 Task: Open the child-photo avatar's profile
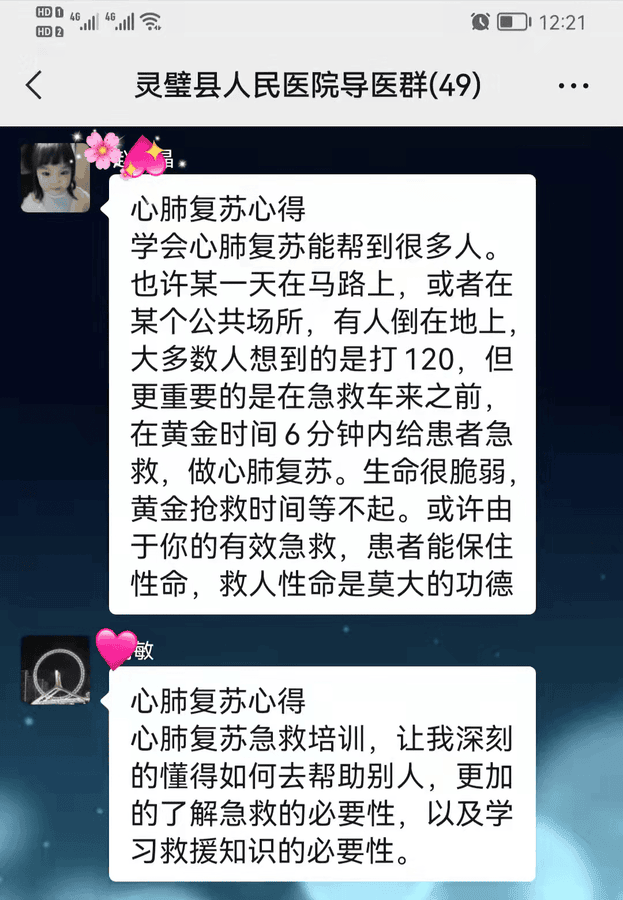point(55,177)
